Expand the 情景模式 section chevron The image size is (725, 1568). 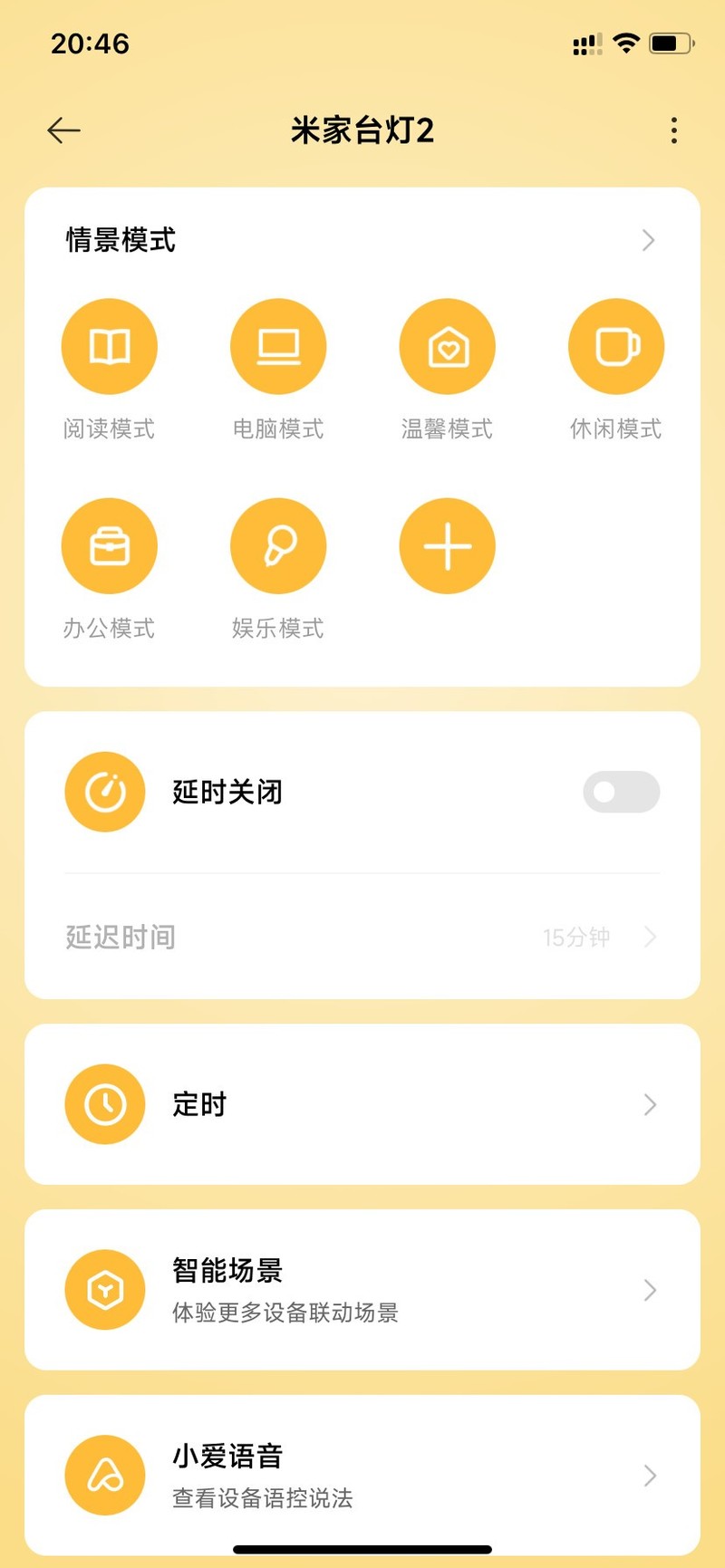click(647, 240)
